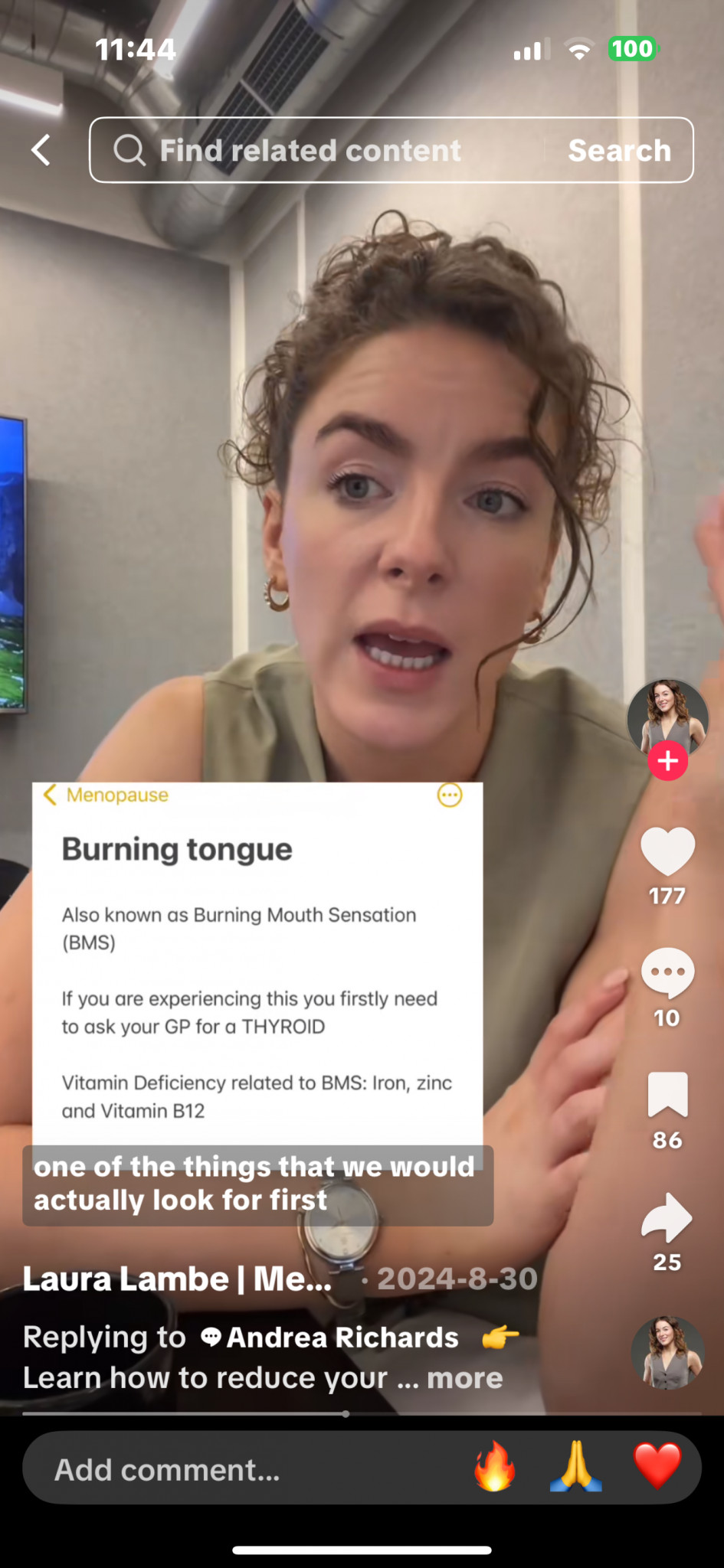Screen dimensions: 724x1568
Task: Tap the Search button
Action: (x=619, y=151)
